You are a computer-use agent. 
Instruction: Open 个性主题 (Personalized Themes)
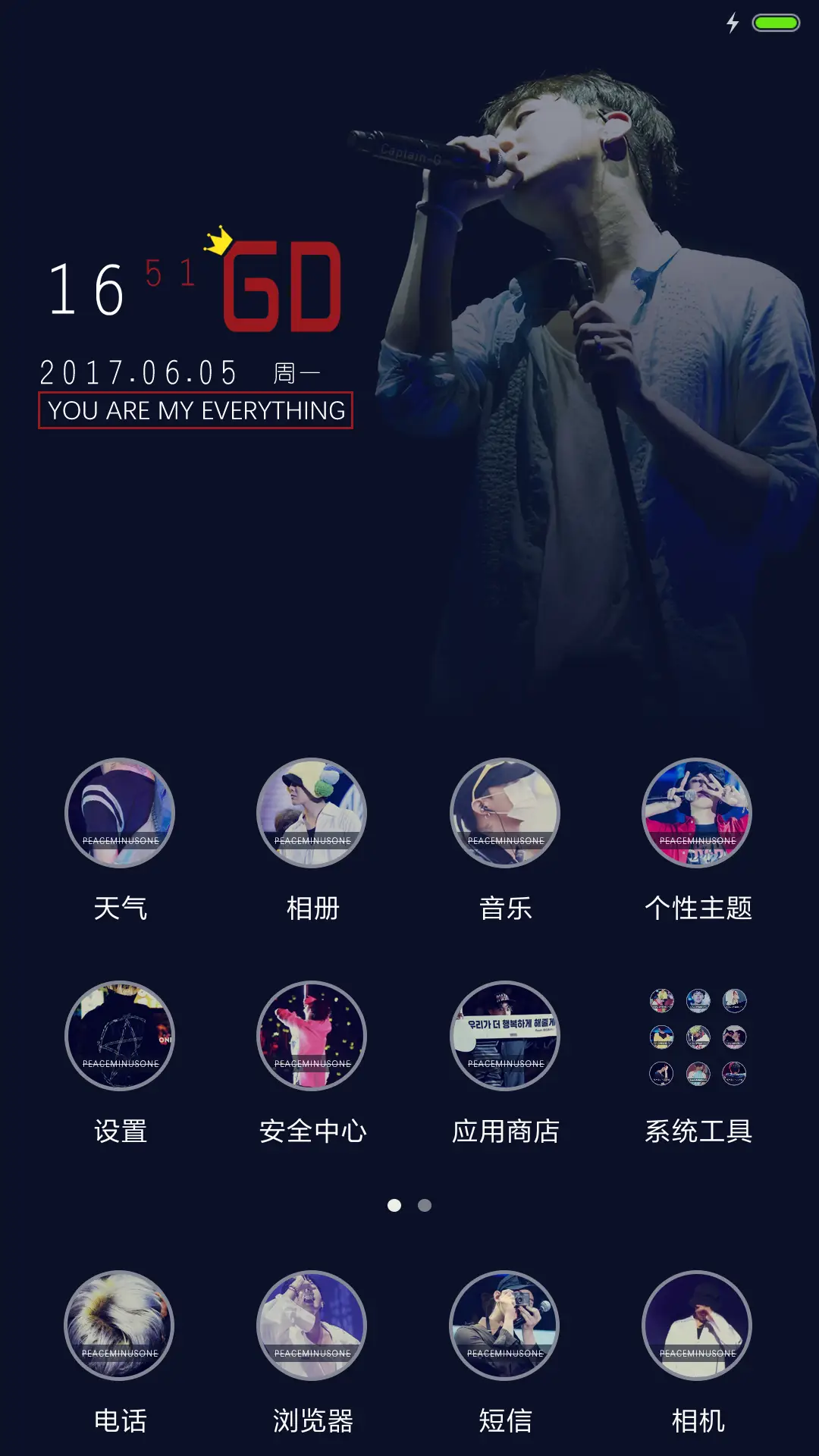tap(698, 814)
